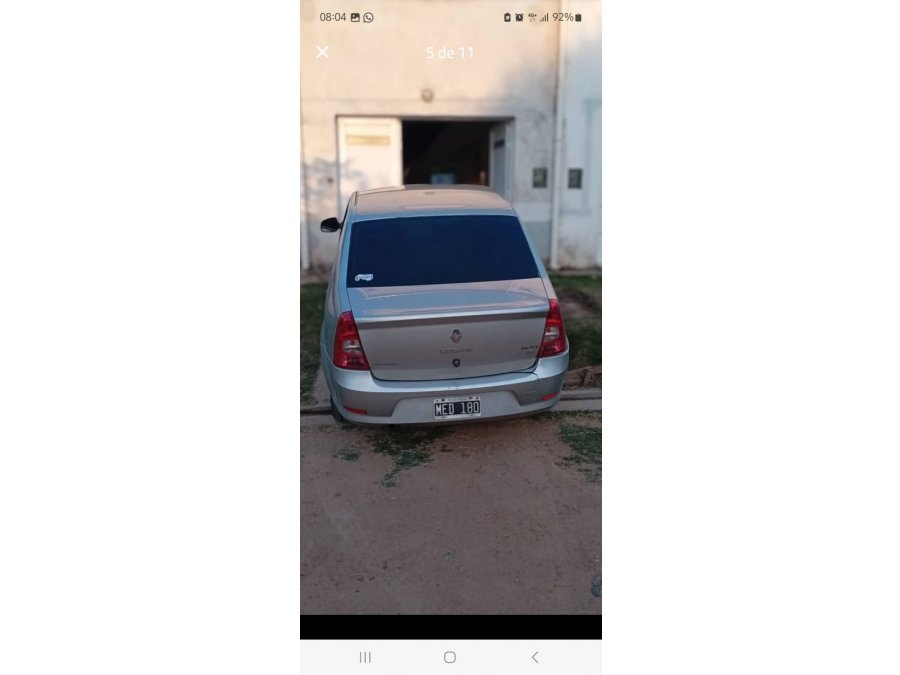The image size is (900, 675).
Task: Go back using the system back button
Action: point(535,657)
